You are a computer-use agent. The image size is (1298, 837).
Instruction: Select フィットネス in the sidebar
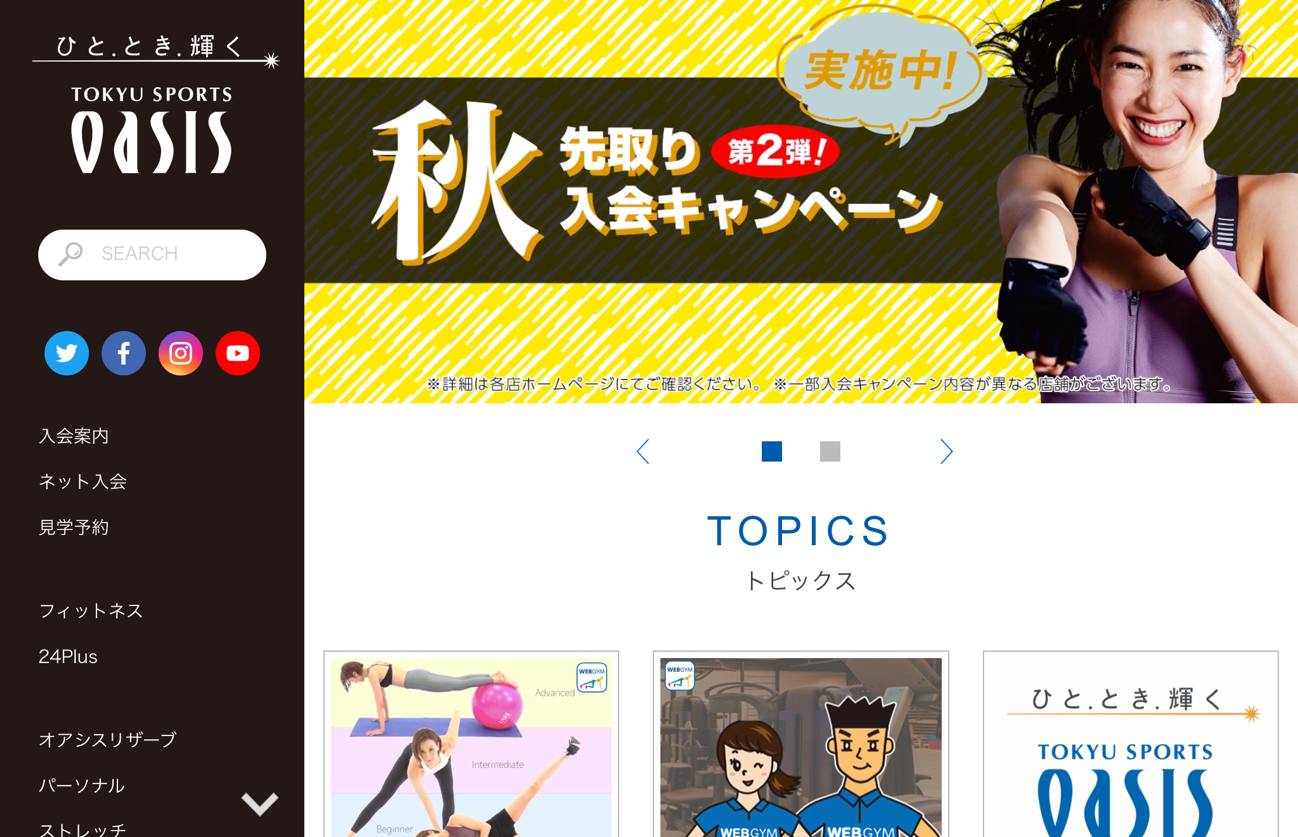(91, 611)
